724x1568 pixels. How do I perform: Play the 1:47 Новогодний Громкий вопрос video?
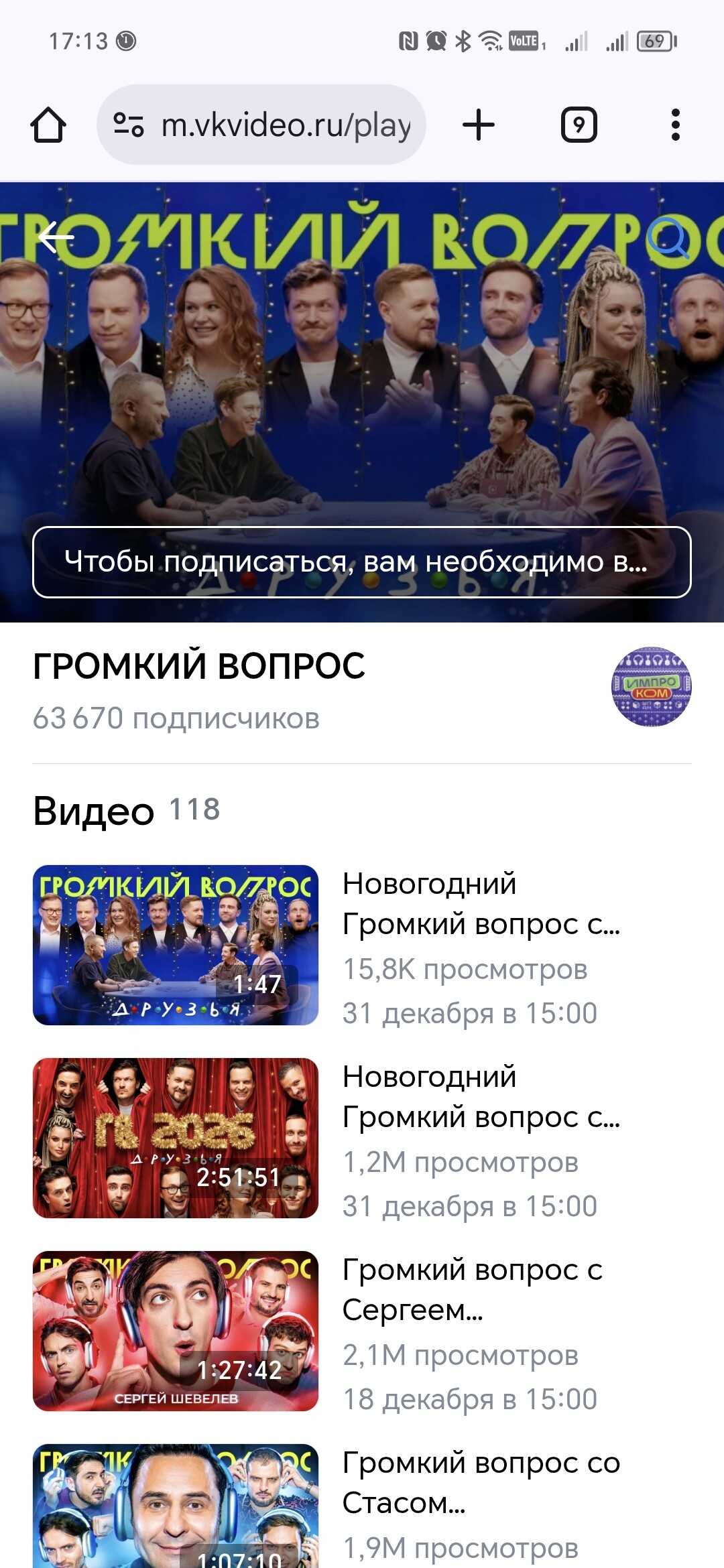click(x=176, y=945)
